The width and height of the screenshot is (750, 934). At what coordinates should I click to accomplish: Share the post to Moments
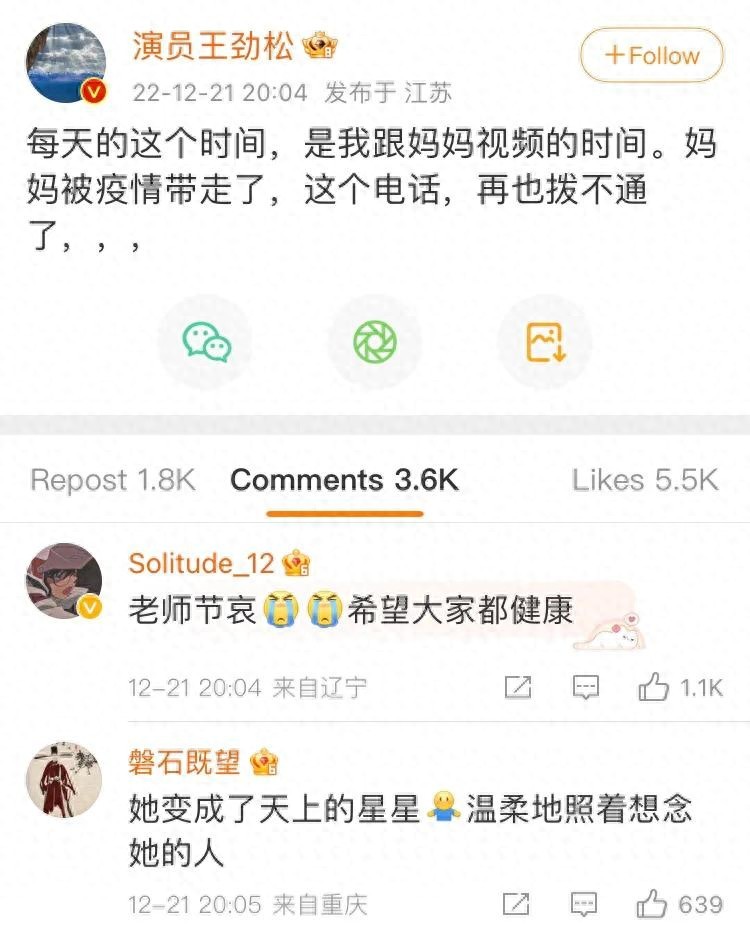[375, 342]
